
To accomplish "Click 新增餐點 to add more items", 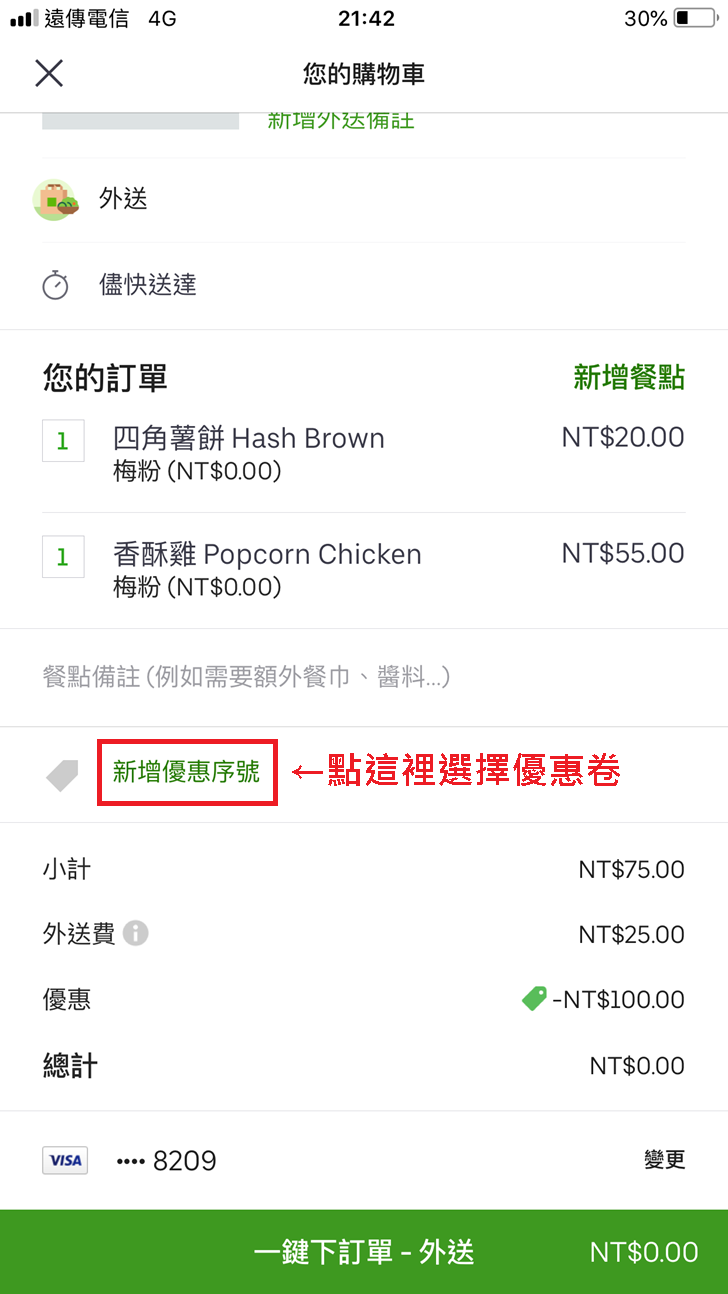I will coord(628,378).
